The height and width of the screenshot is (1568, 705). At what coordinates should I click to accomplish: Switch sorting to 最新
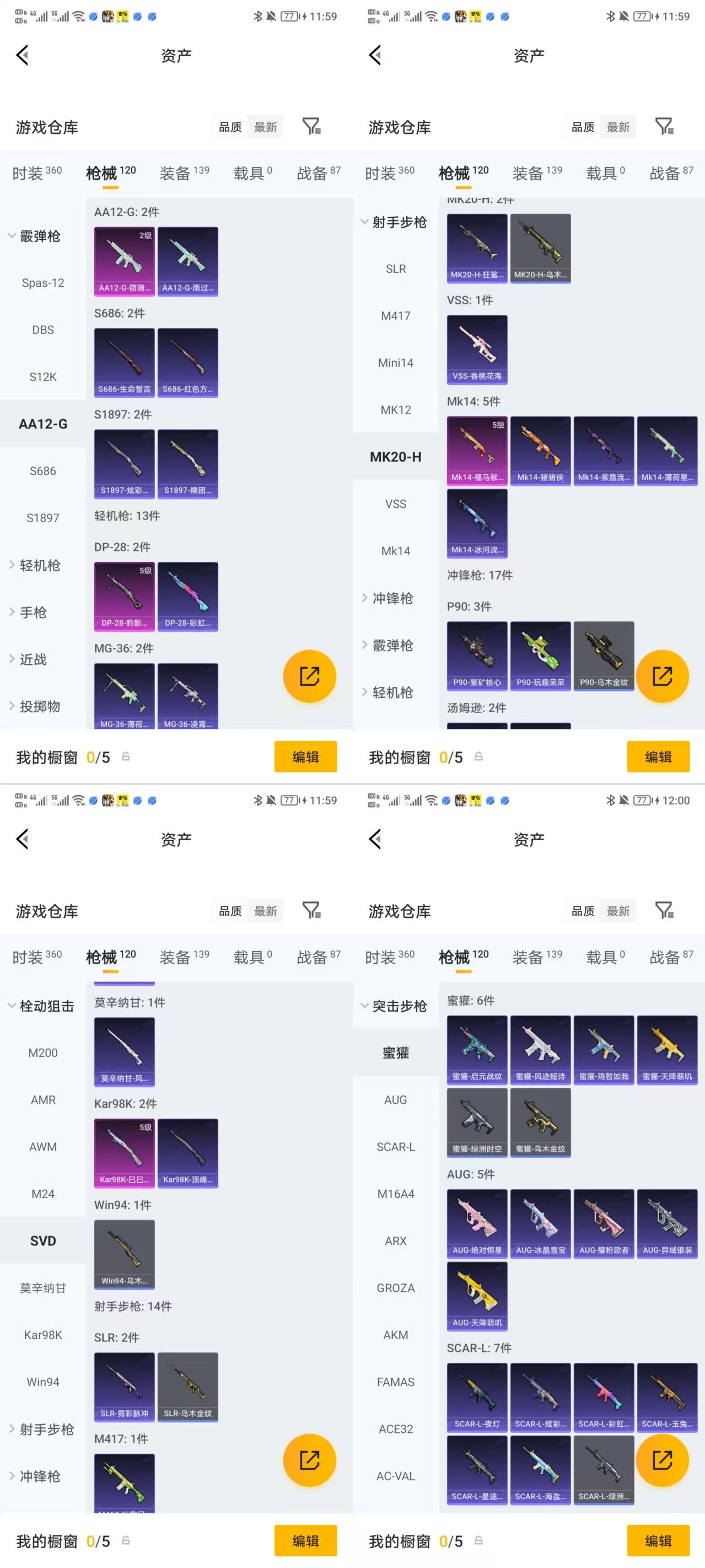pos(267,127)
